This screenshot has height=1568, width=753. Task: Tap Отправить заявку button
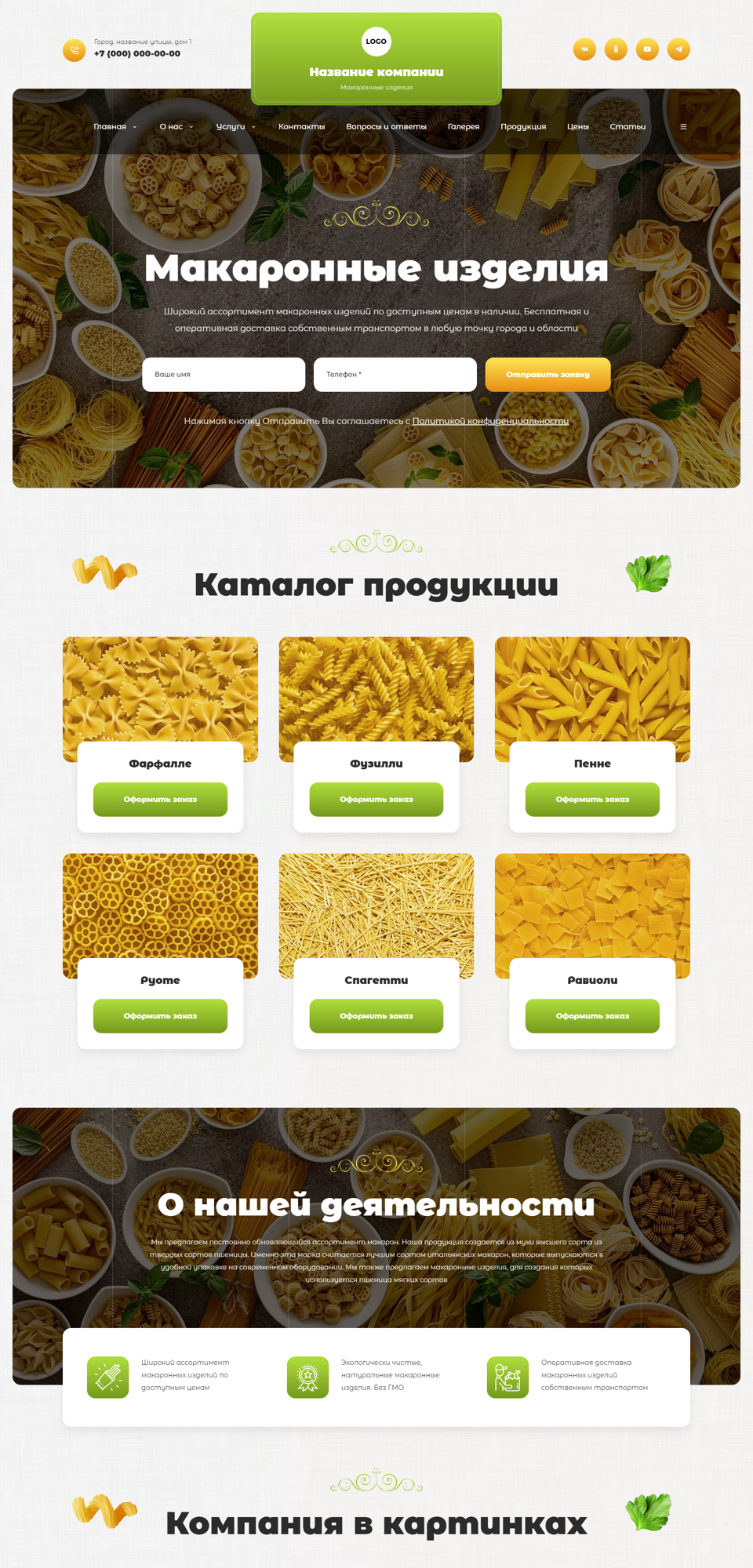(x=547, y=375)
